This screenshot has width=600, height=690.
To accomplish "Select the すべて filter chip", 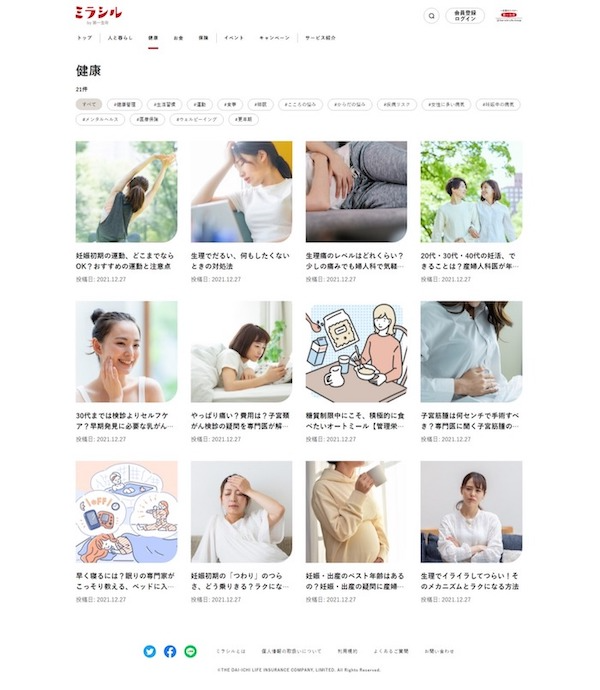I will pos(89,103).
